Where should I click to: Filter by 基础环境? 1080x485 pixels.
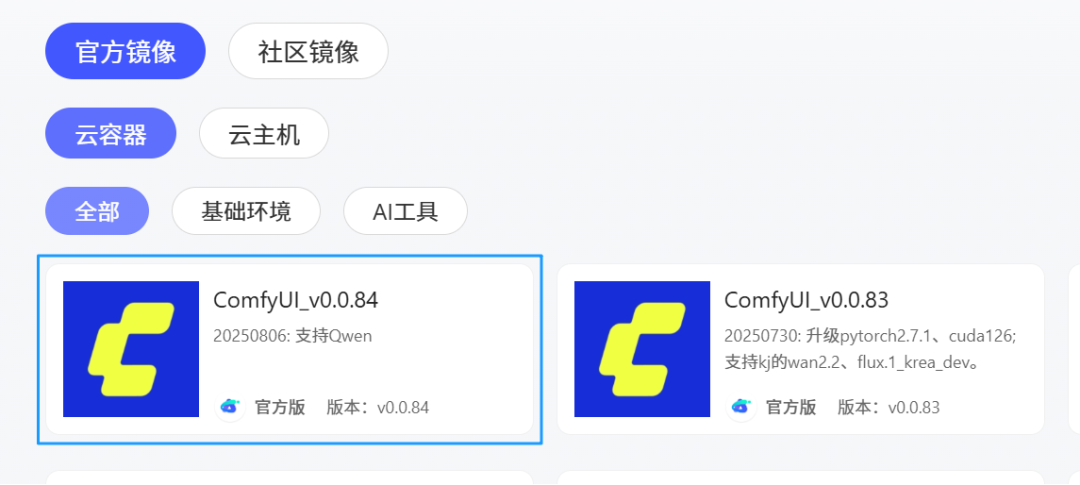246,211
